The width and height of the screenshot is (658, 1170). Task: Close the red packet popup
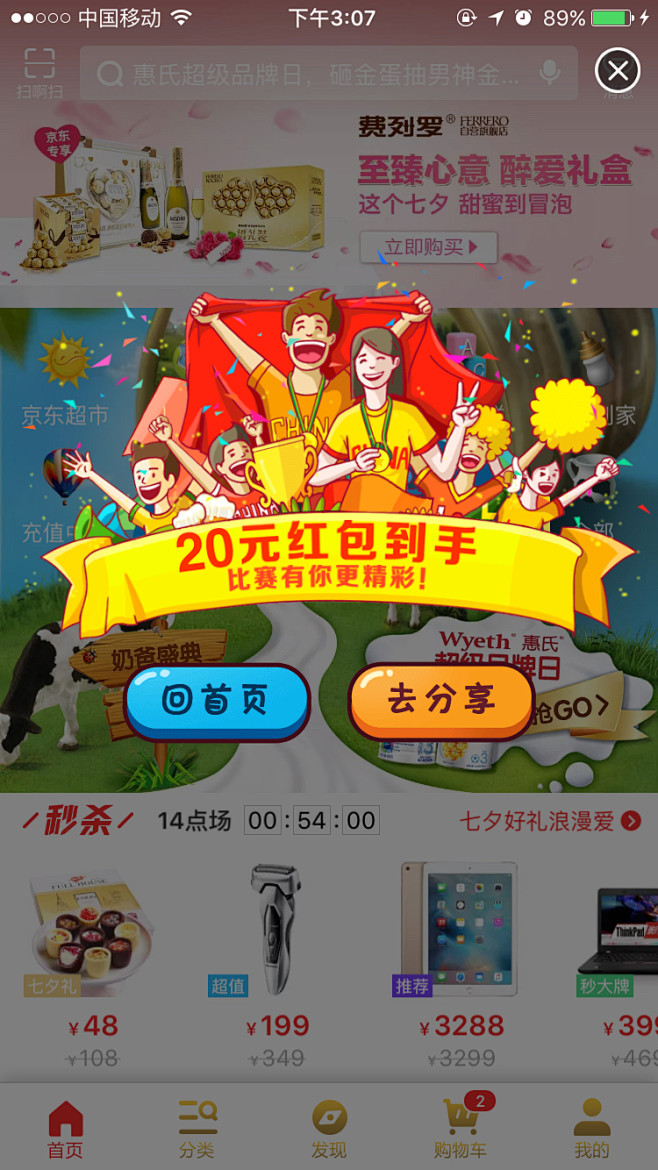point(618,71)
